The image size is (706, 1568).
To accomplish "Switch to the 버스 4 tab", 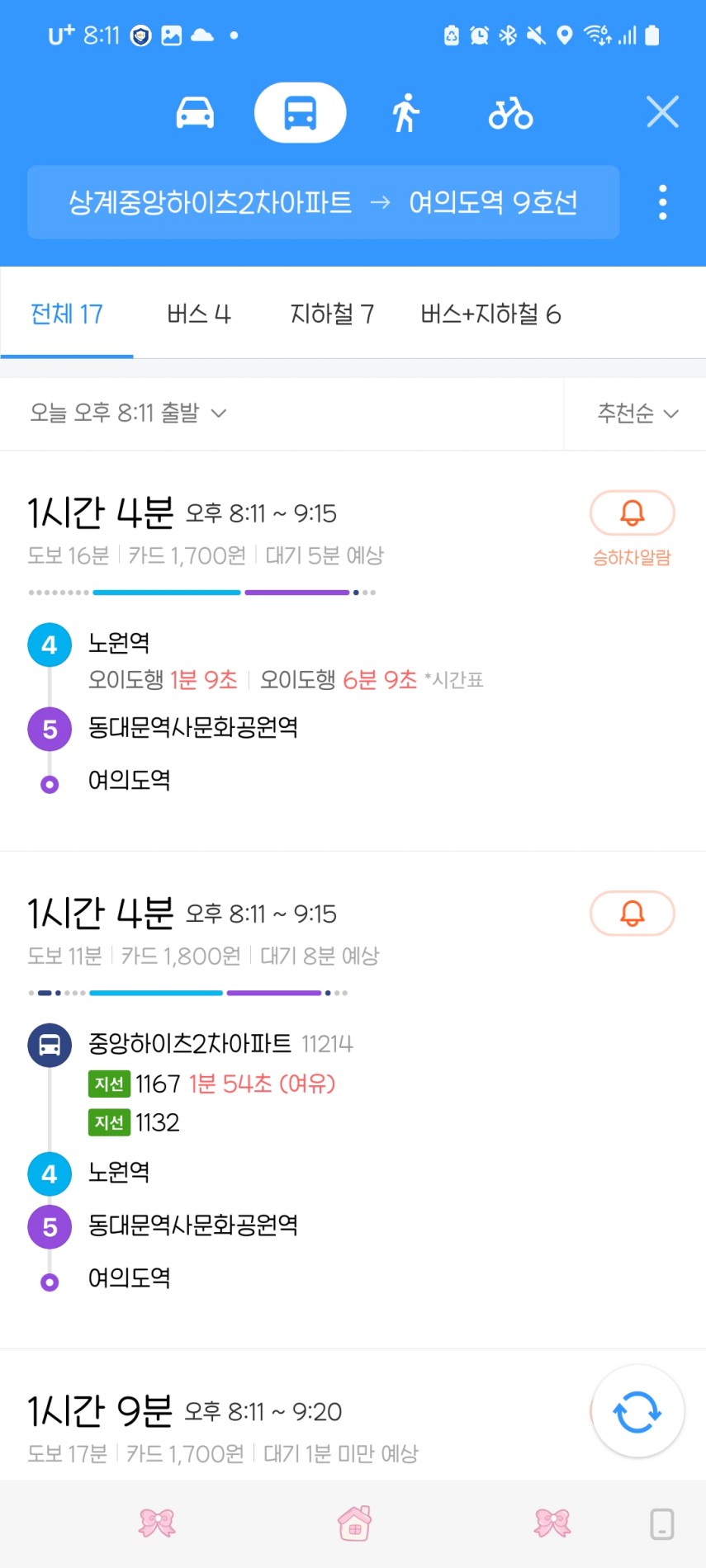I will [199, 314].
